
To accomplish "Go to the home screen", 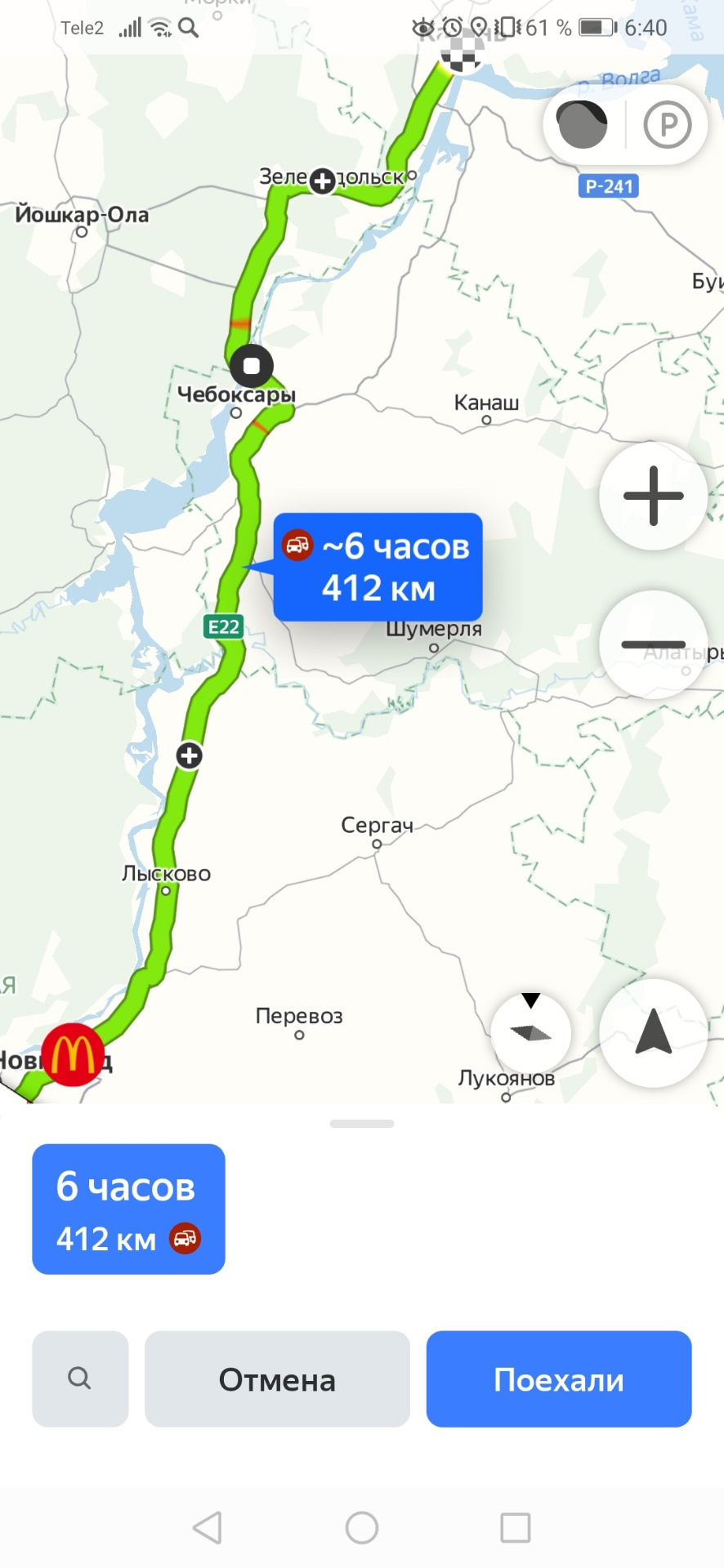I will (x=362, y=1527).
